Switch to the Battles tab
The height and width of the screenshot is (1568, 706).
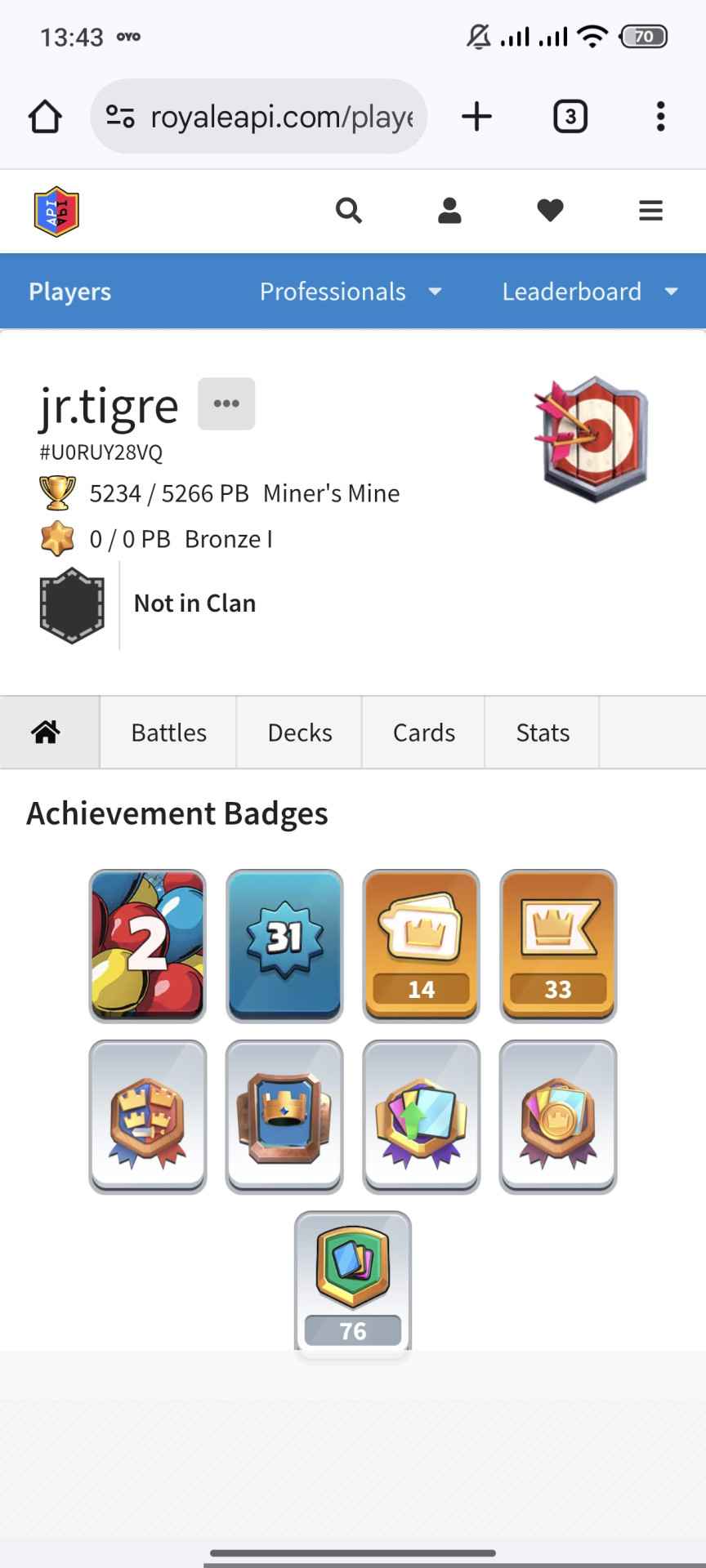[x=168, y=733]
